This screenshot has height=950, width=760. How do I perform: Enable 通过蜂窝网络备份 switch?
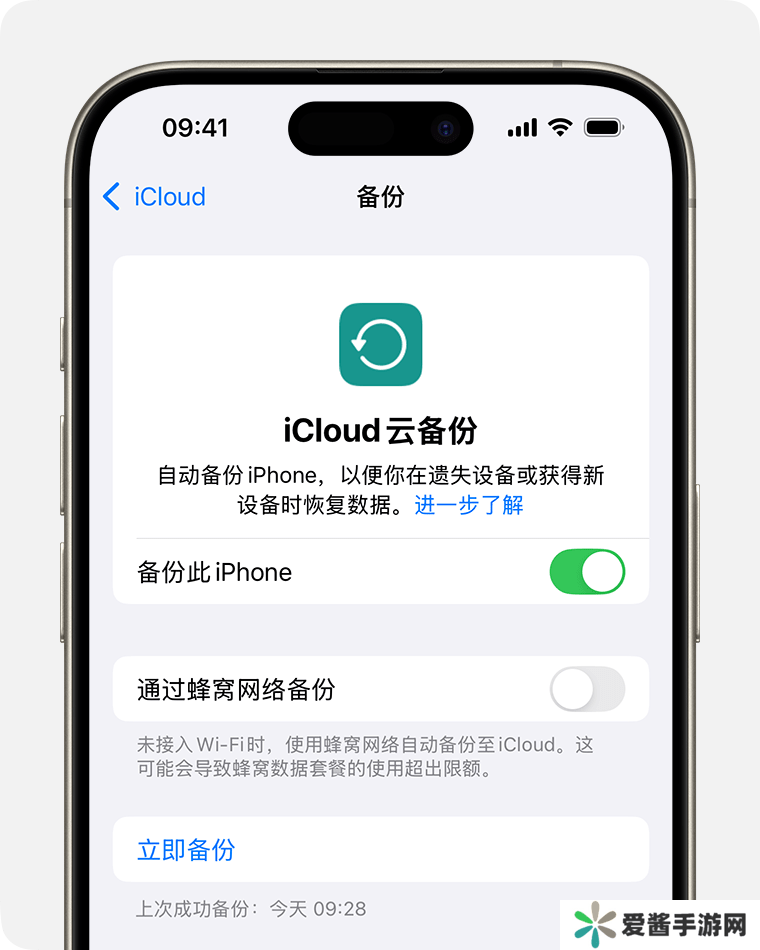pos(587,689)
